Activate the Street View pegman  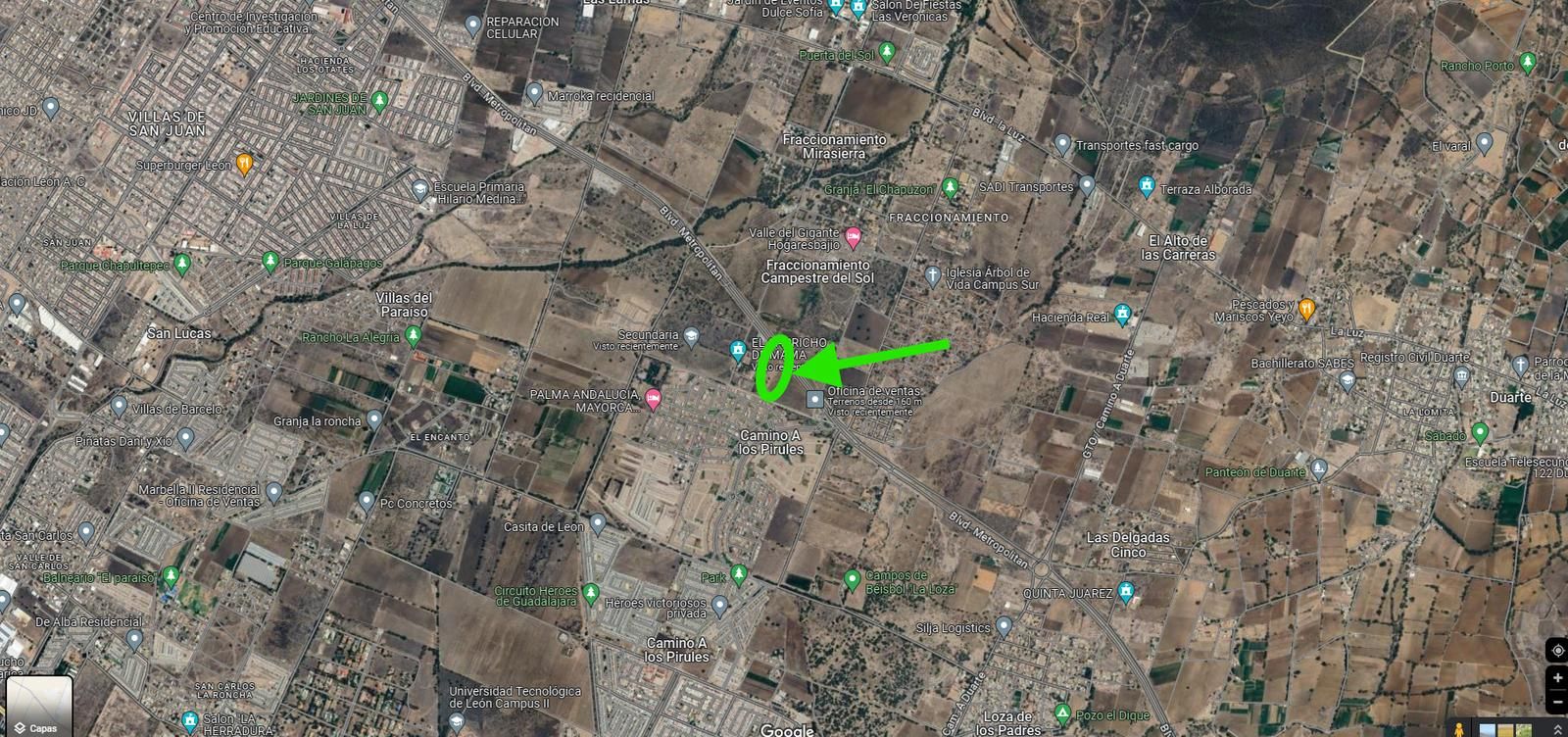pos(1459,728)
